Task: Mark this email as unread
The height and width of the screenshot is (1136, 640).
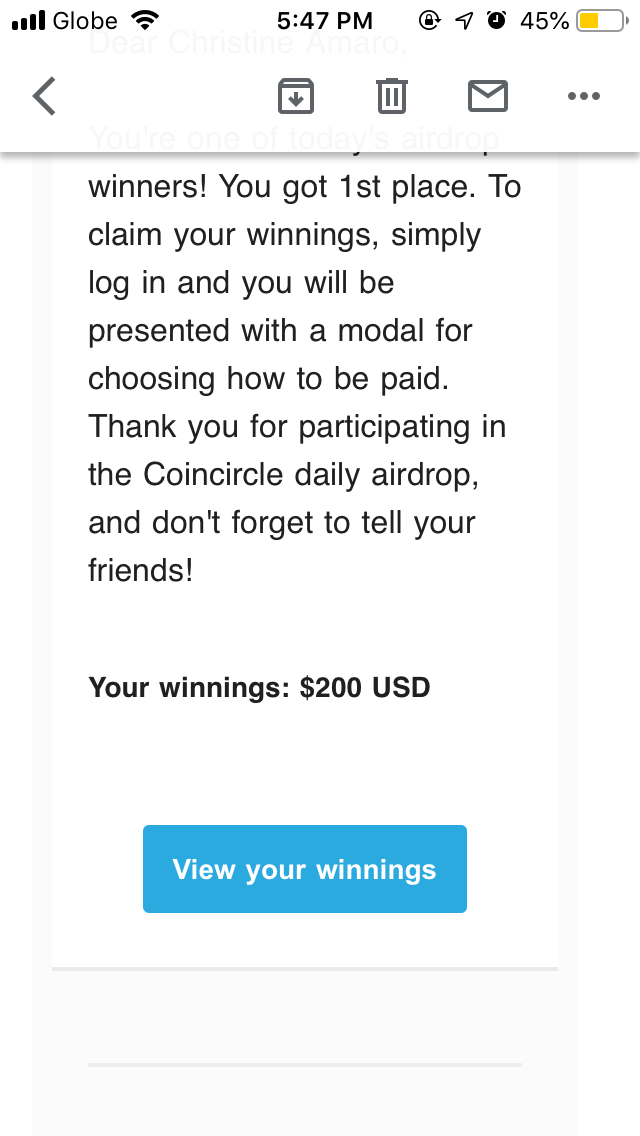Action: click(x=488, y=96)
